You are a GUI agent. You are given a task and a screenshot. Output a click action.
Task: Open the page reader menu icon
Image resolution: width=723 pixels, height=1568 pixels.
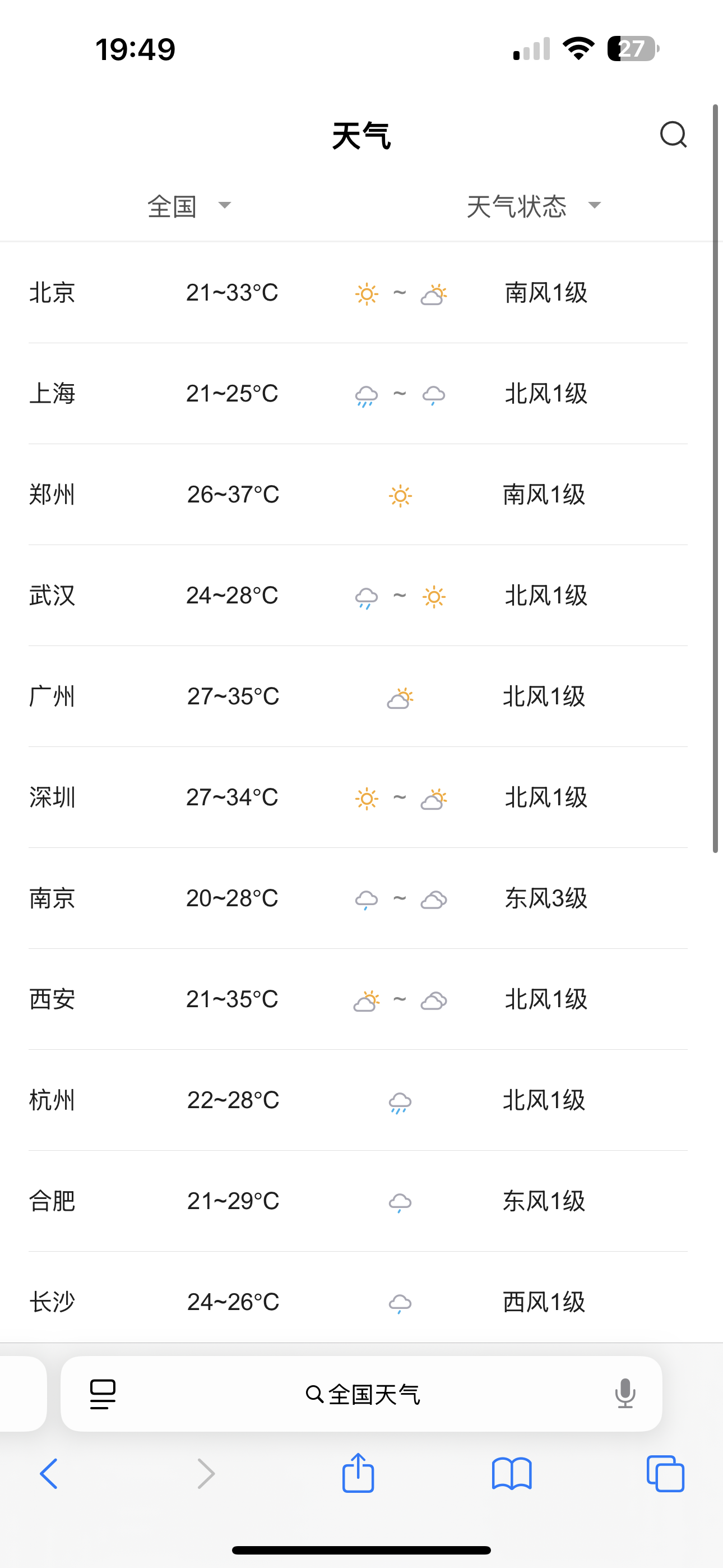pos(103,1394)
